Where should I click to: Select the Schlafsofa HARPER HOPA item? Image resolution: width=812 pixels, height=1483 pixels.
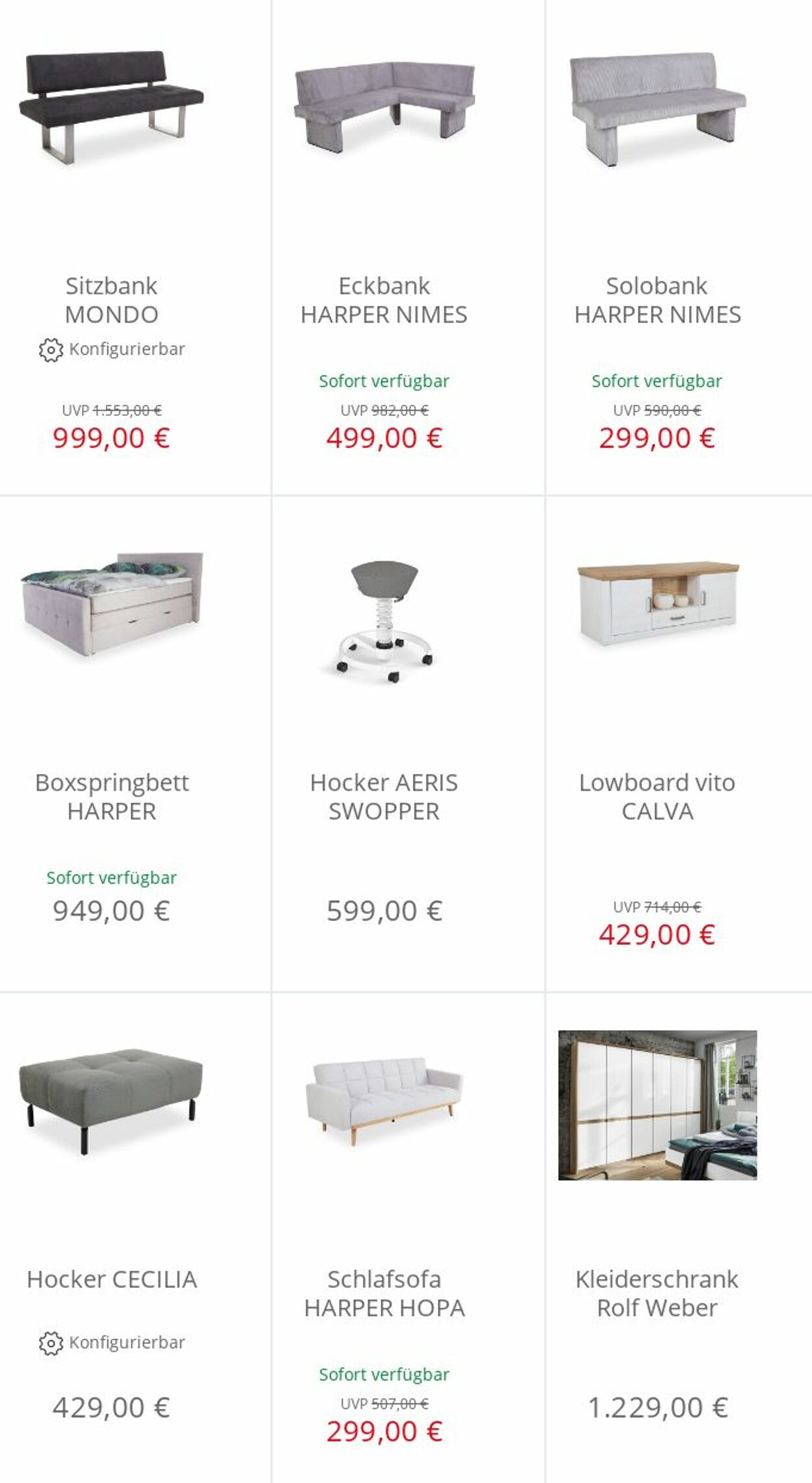[408, 1238]
